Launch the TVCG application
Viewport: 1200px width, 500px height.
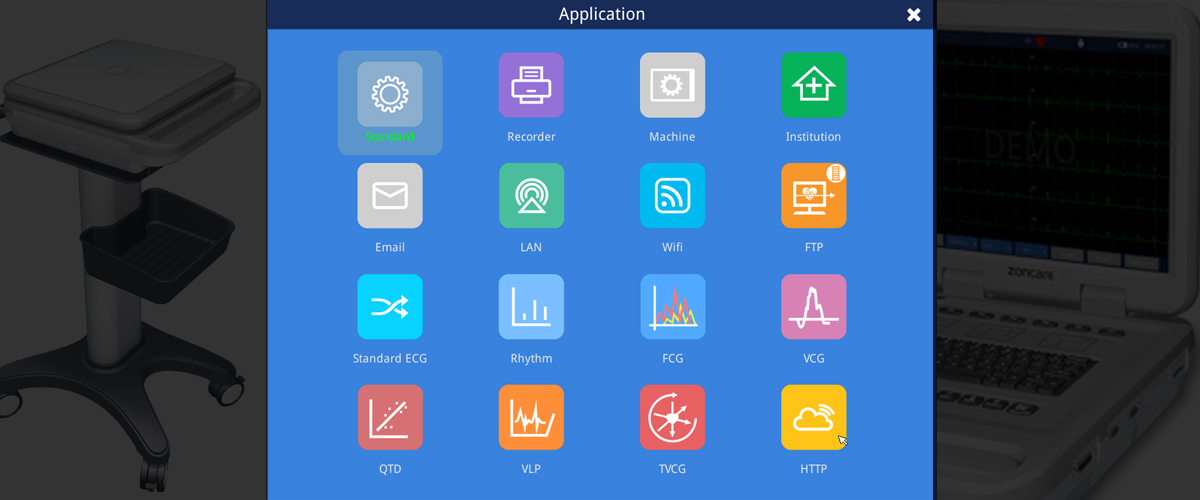click(672, 418)
